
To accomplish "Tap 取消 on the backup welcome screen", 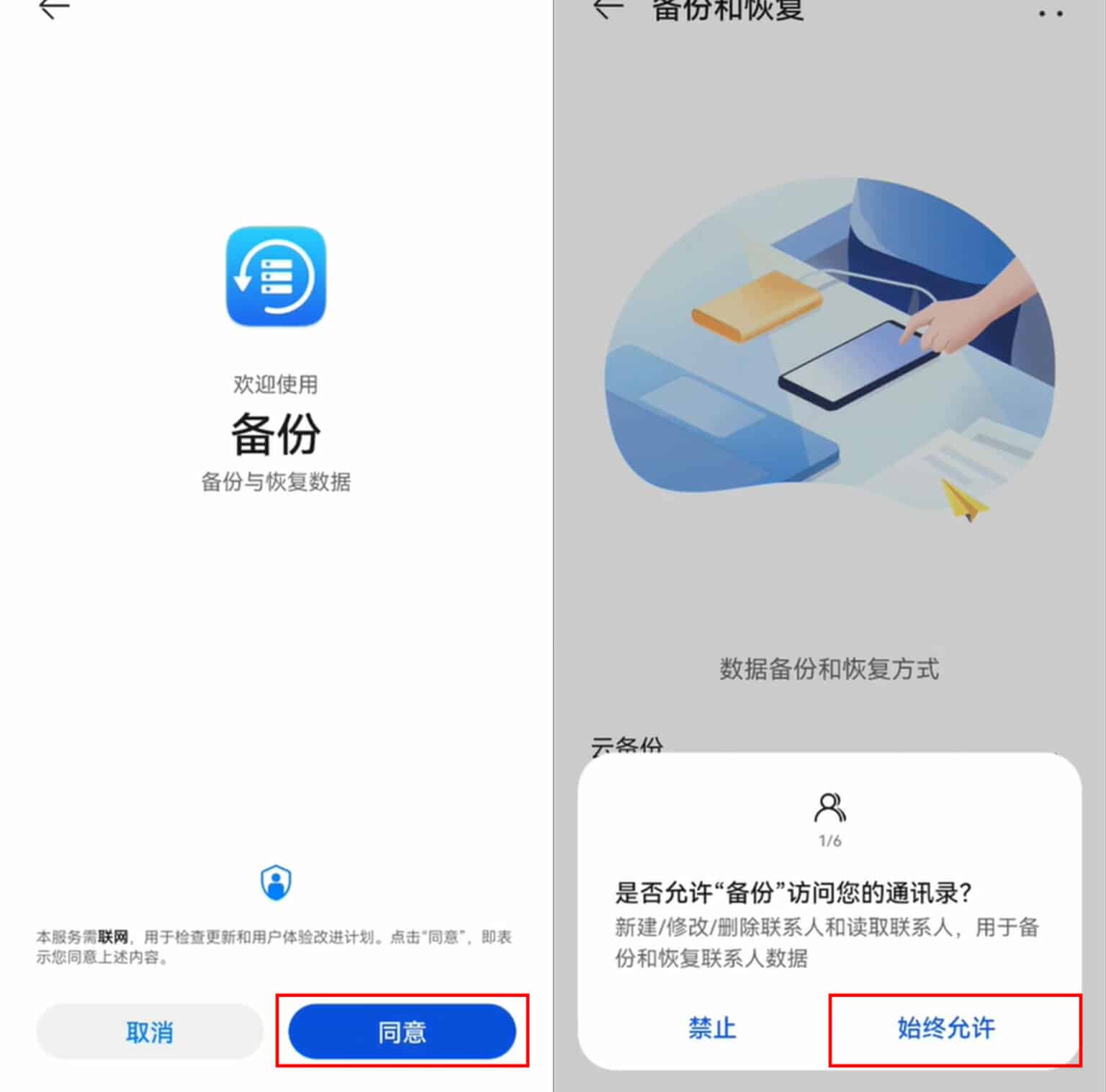I will tap(150, 1031).
